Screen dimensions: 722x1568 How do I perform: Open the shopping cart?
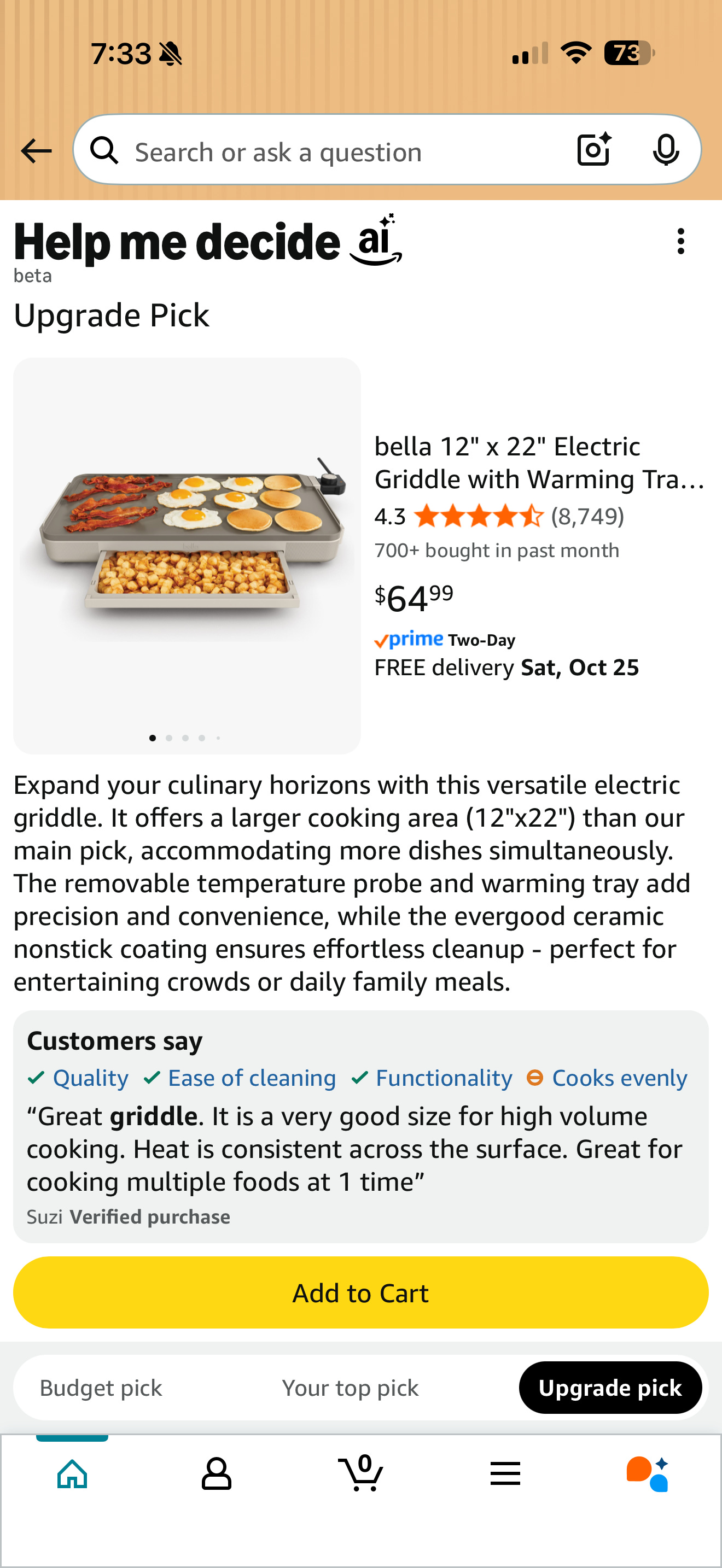(361, 1473)
